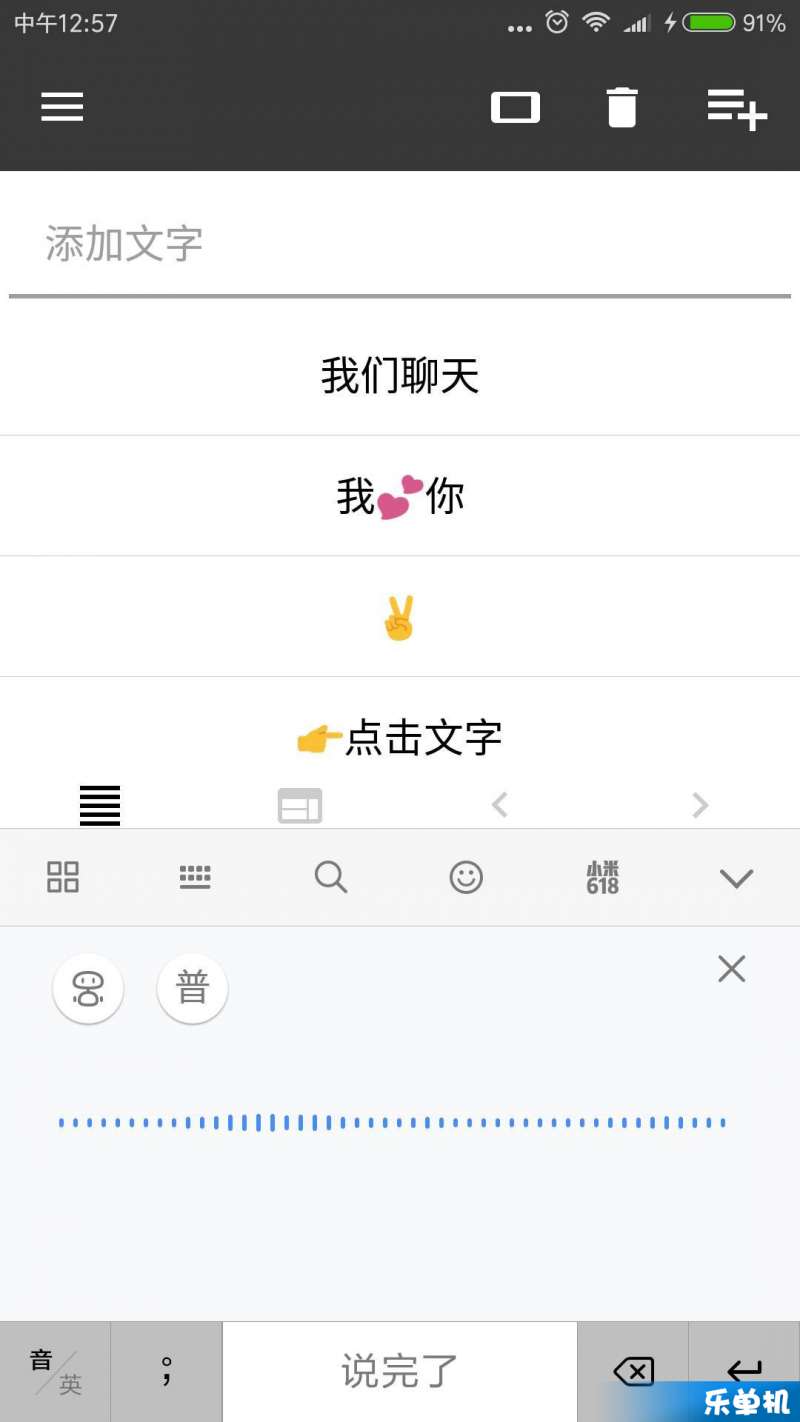Switch to keyboard layout icon
Viewport: 800px width, 1422px height.
(x=195, y=877)
